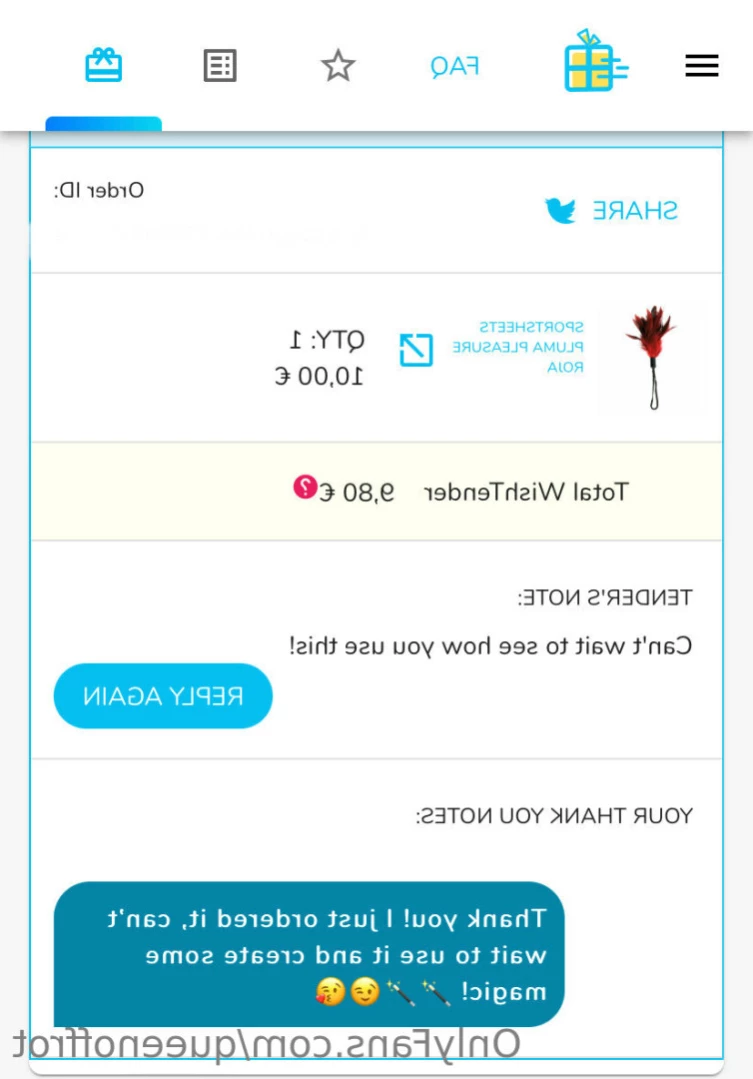Tap the question mark next to the total
The height and width of the screenshot is (1079, 753).
[x=304, y=487]
